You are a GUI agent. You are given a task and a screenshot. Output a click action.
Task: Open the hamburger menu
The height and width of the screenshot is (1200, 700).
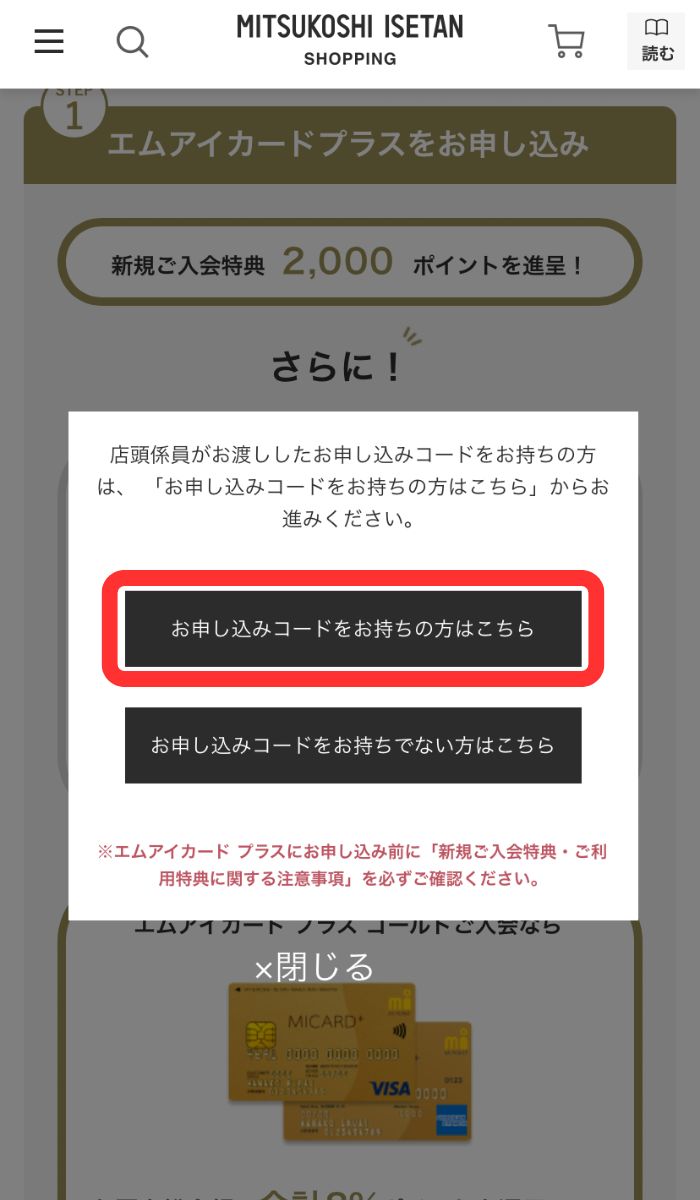click(x=49, y=41)
